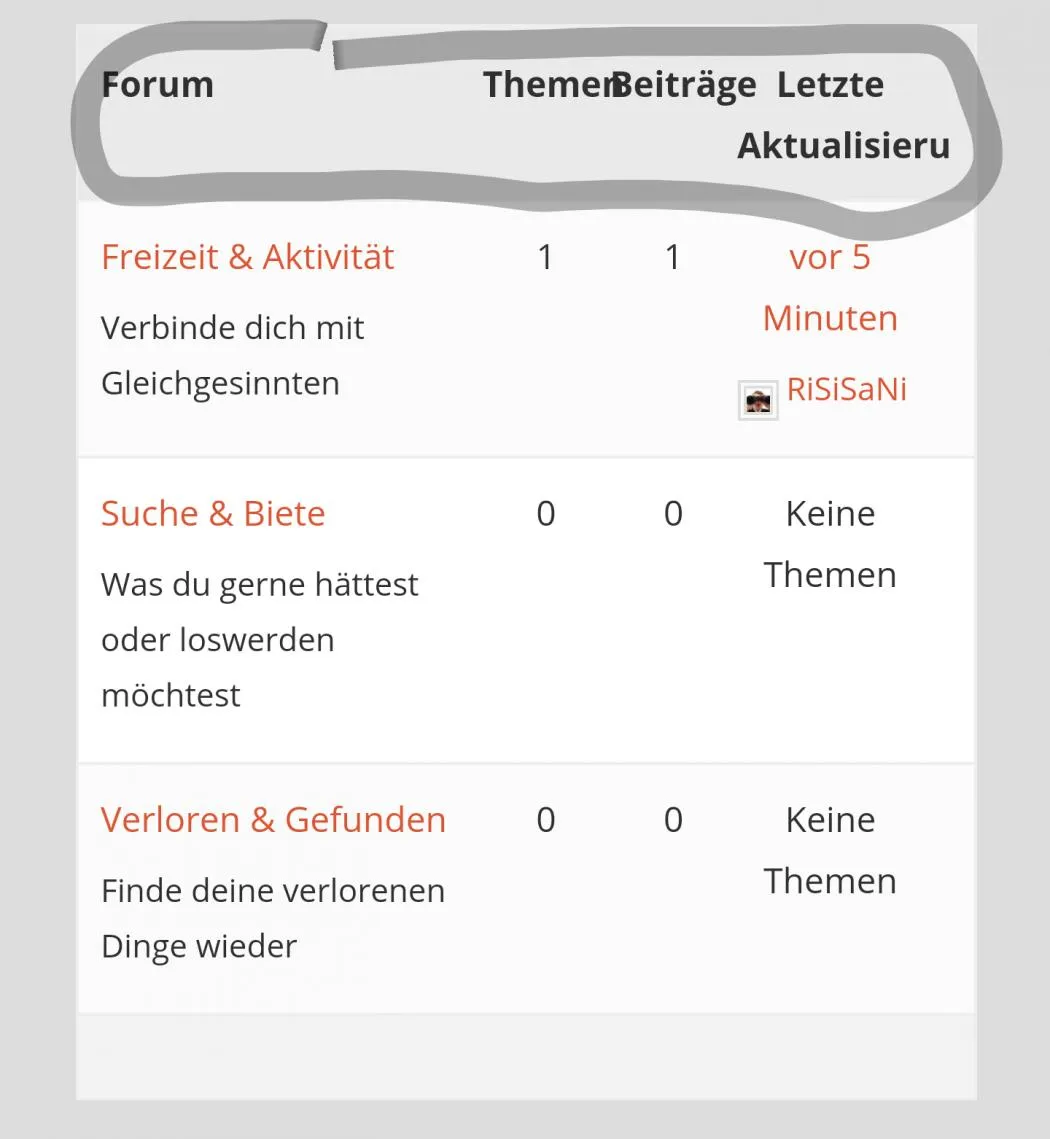Viewport: 1050px width, 1139px height.
Task: View RiSiSaNi's profile
Action: point(847,389)
